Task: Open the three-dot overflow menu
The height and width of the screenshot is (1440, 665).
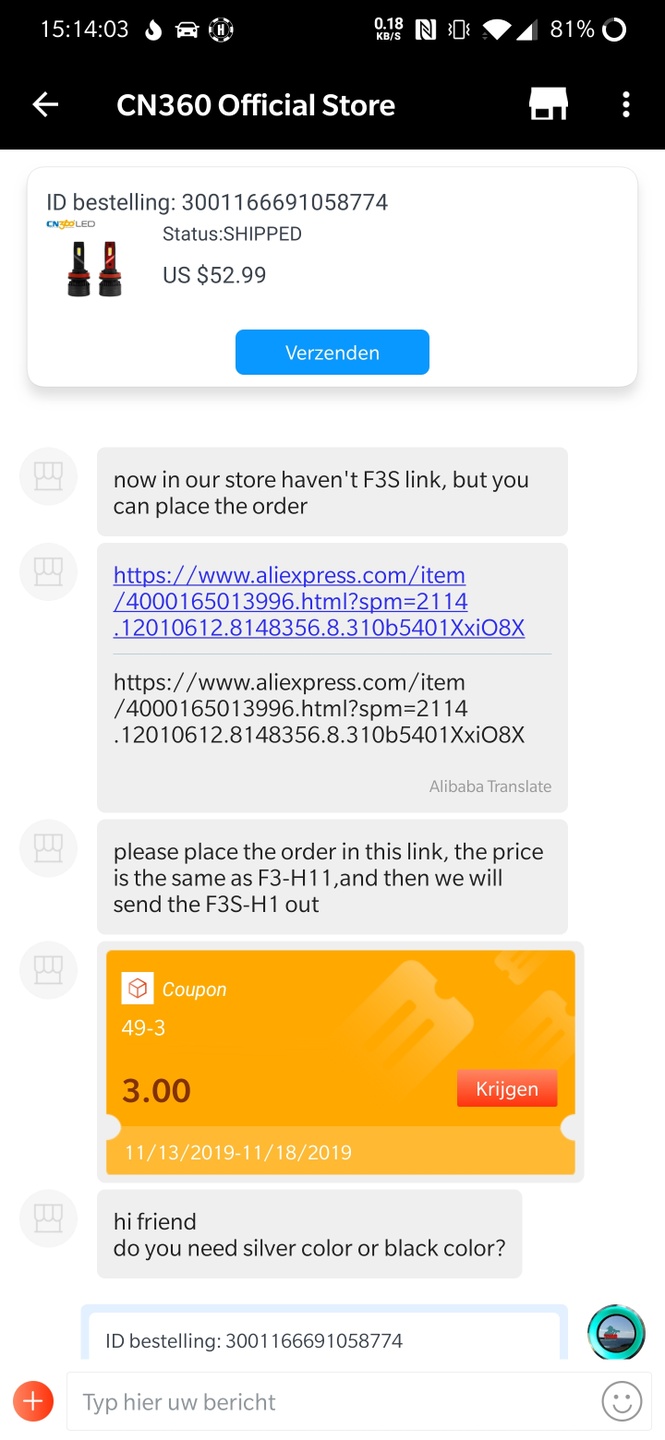Action: (626, 104)
